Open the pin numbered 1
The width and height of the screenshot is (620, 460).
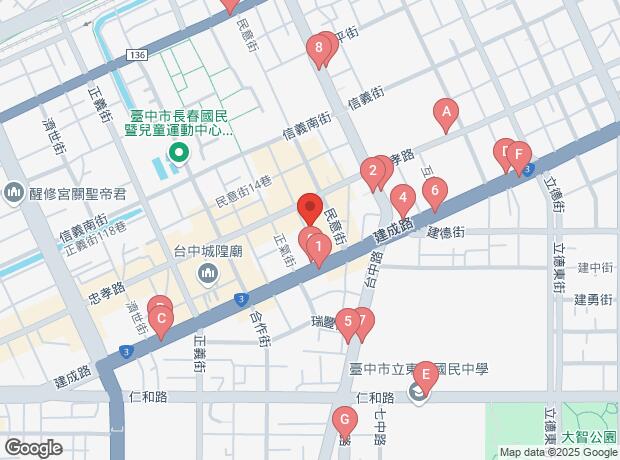coord(317,245)
